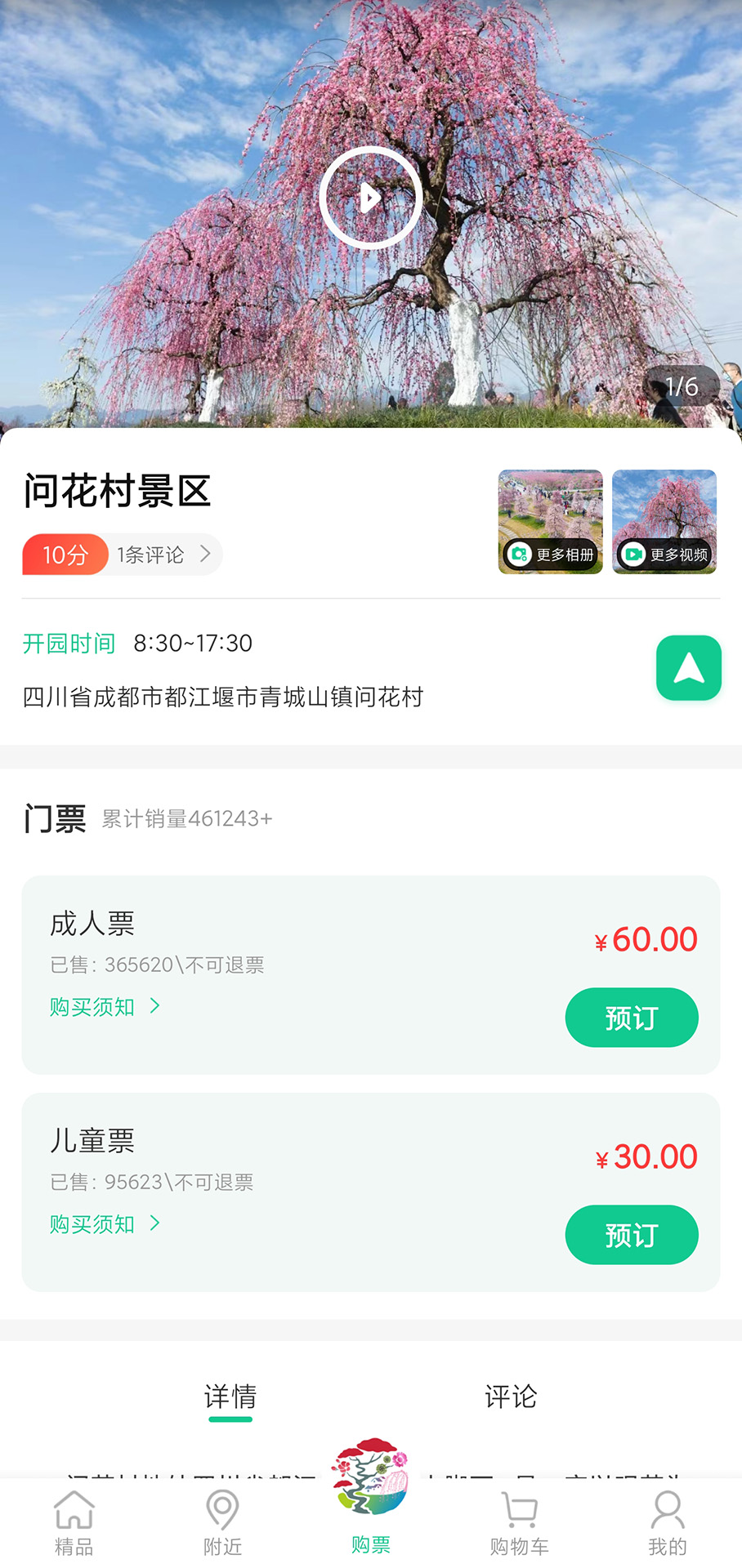View 购买须知 for 成人票
The height and width of the screenshot is (1568, 742).
click(105, 1007)
